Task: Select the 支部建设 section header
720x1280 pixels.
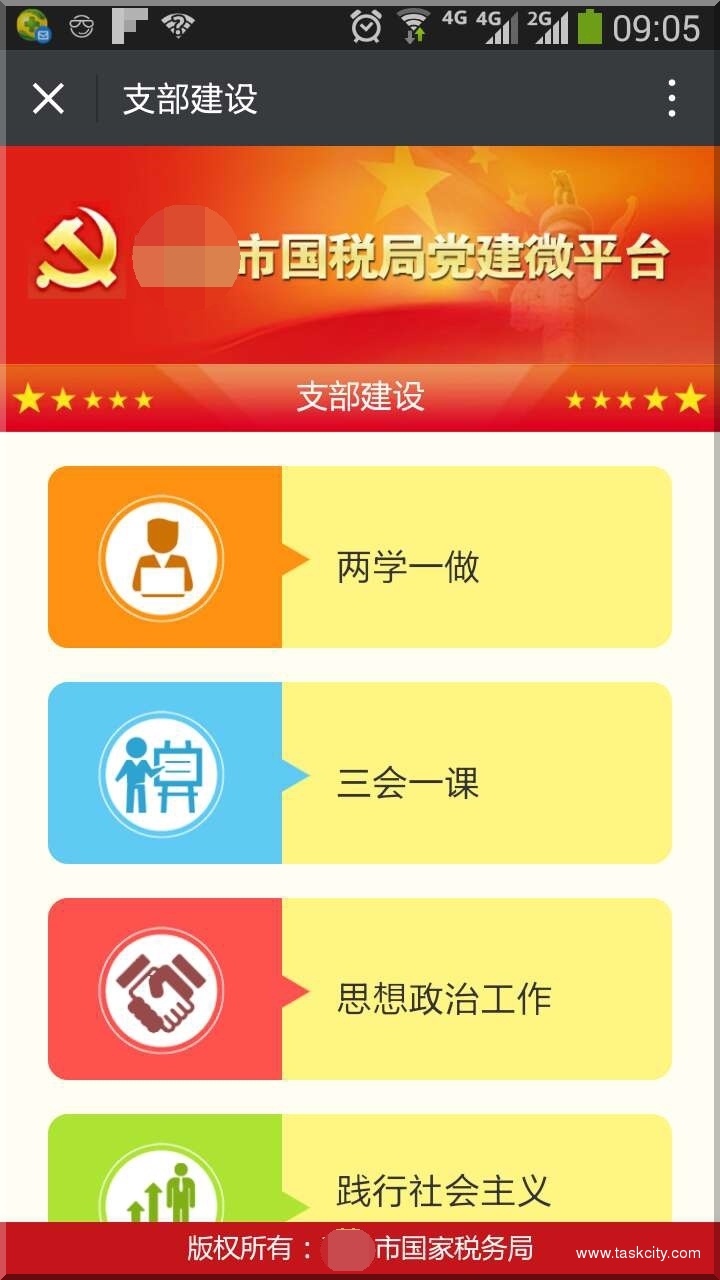Action: click(360, 397)
